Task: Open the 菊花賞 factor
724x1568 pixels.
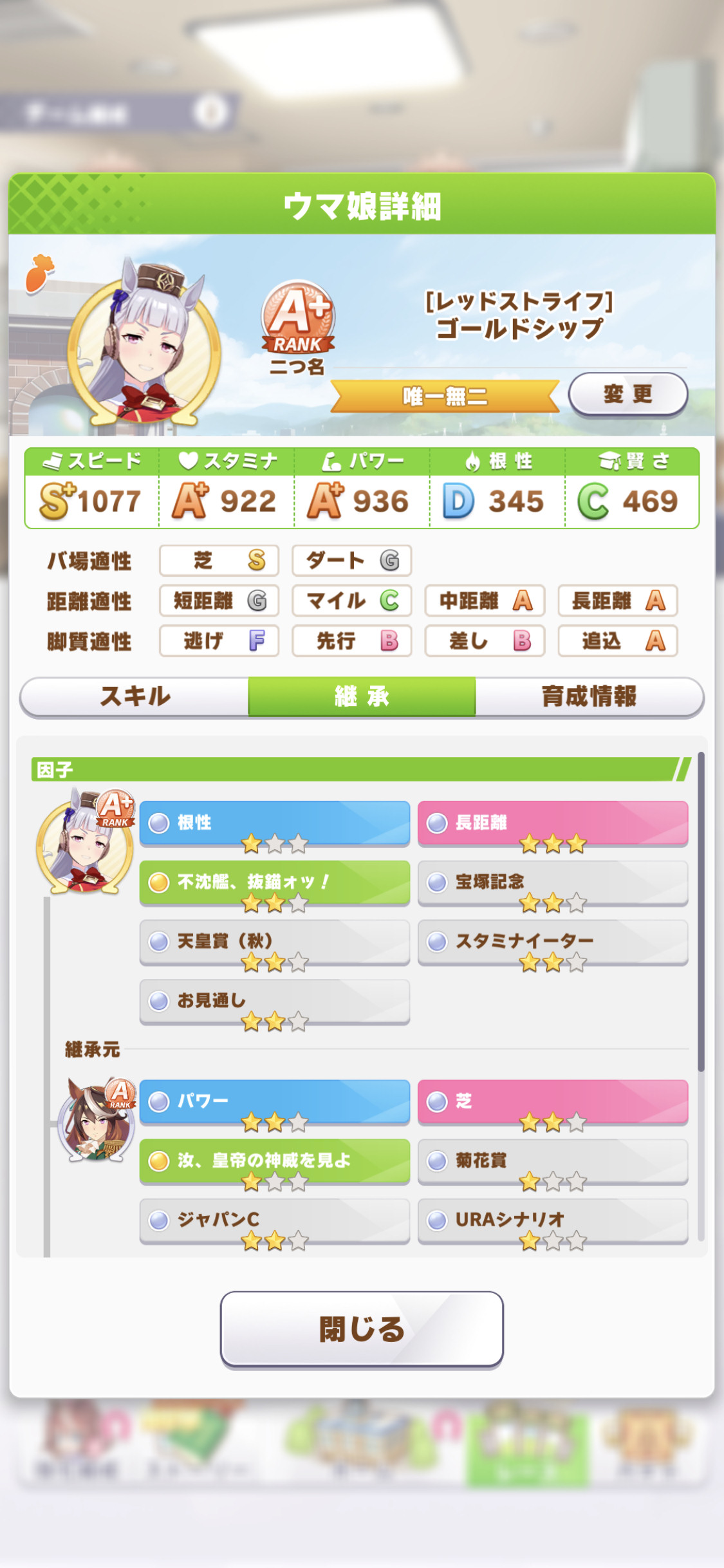Action: click(553, 1161)
